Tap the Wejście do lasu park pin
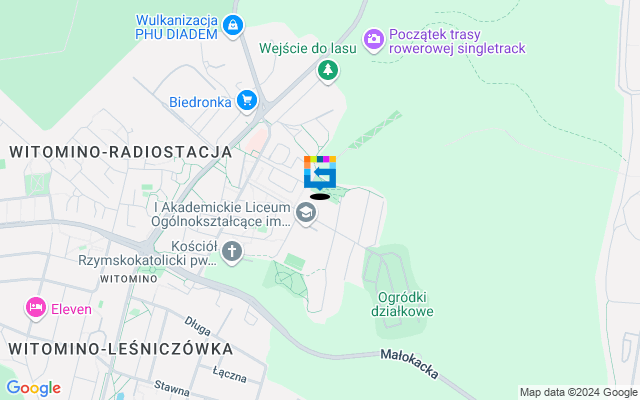 [x=328, y=70]
